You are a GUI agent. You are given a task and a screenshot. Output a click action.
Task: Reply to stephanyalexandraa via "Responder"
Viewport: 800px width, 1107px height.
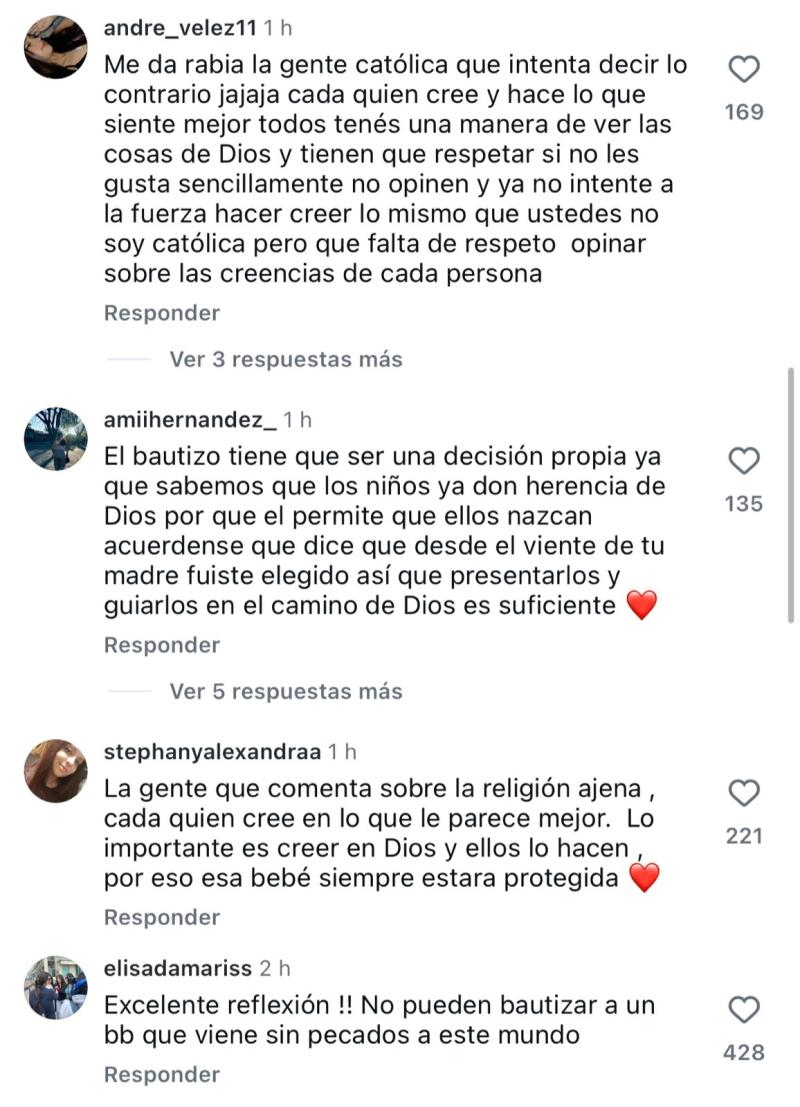[160, 916]
